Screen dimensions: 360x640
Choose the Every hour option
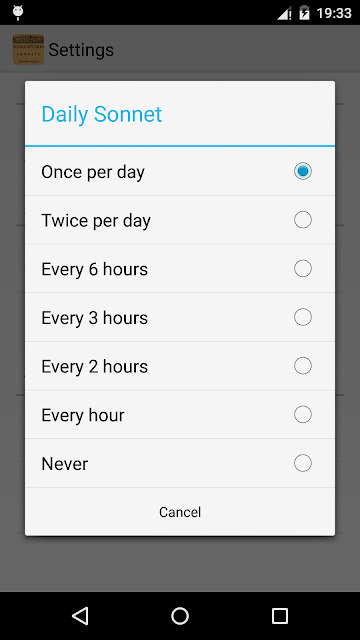pos(180,414)
